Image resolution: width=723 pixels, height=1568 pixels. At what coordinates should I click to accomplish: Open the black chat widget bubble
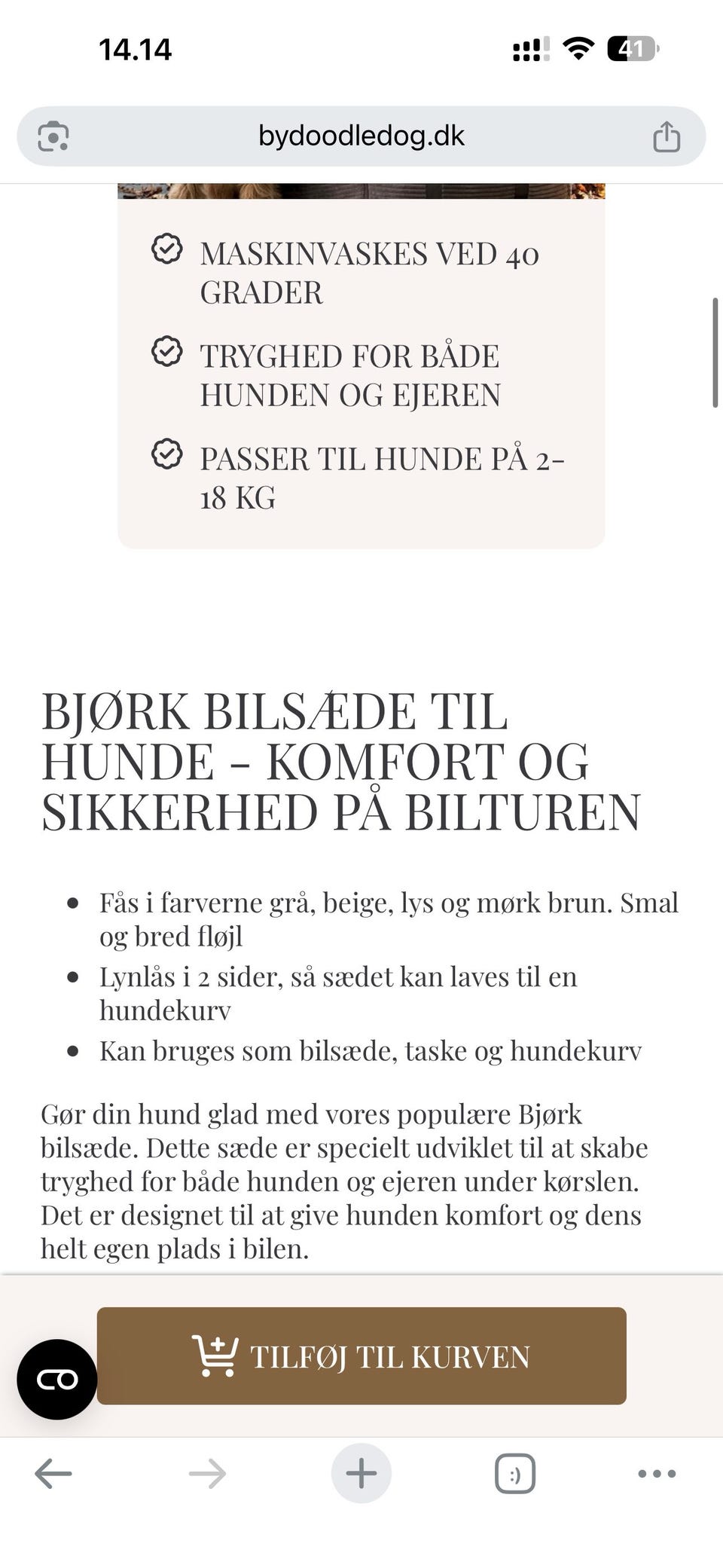[57, 1380]
